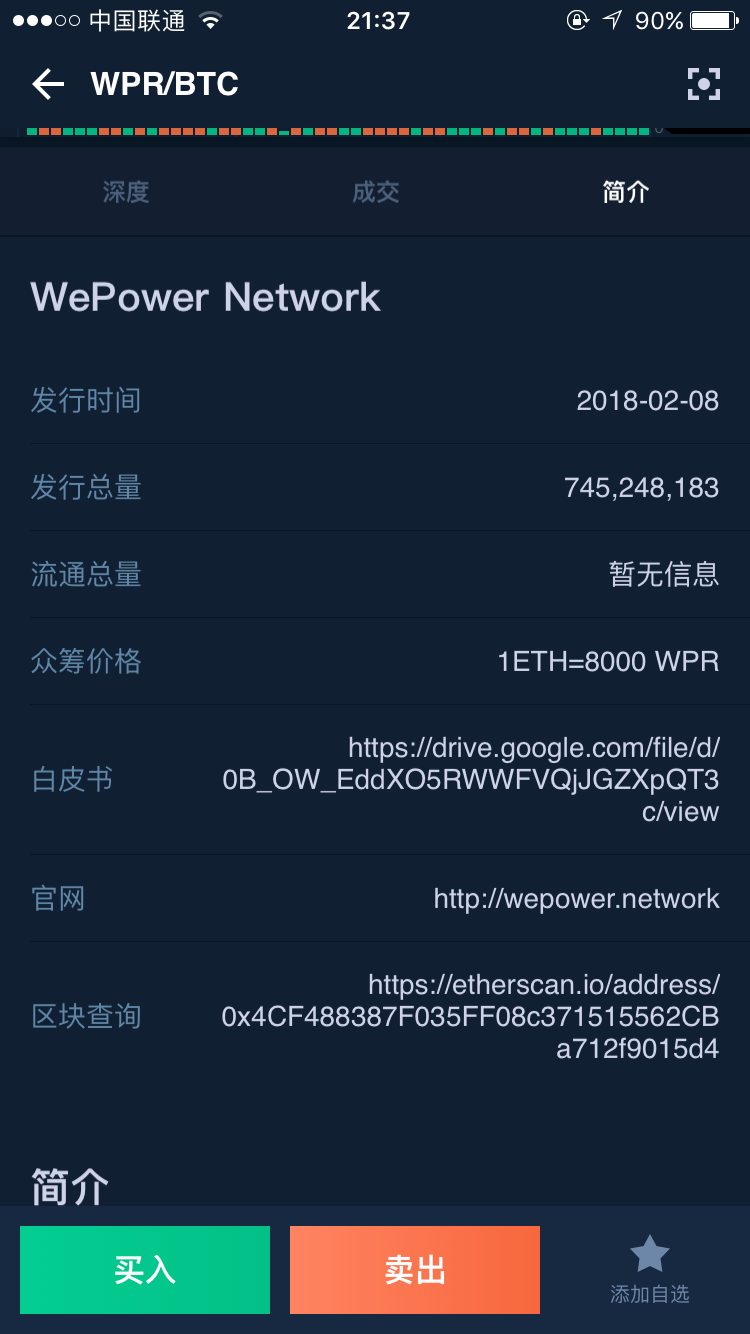
Task: Click the back arrow to return
Action: point(46,84)
